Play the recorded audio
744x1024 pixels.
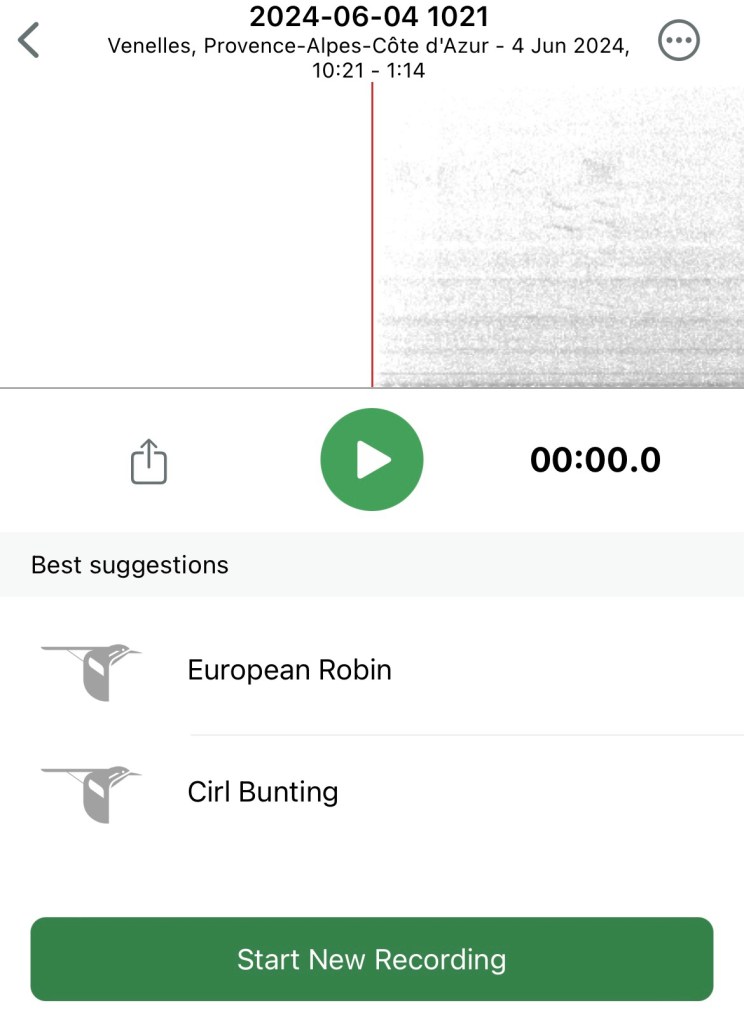coord(372,460)
